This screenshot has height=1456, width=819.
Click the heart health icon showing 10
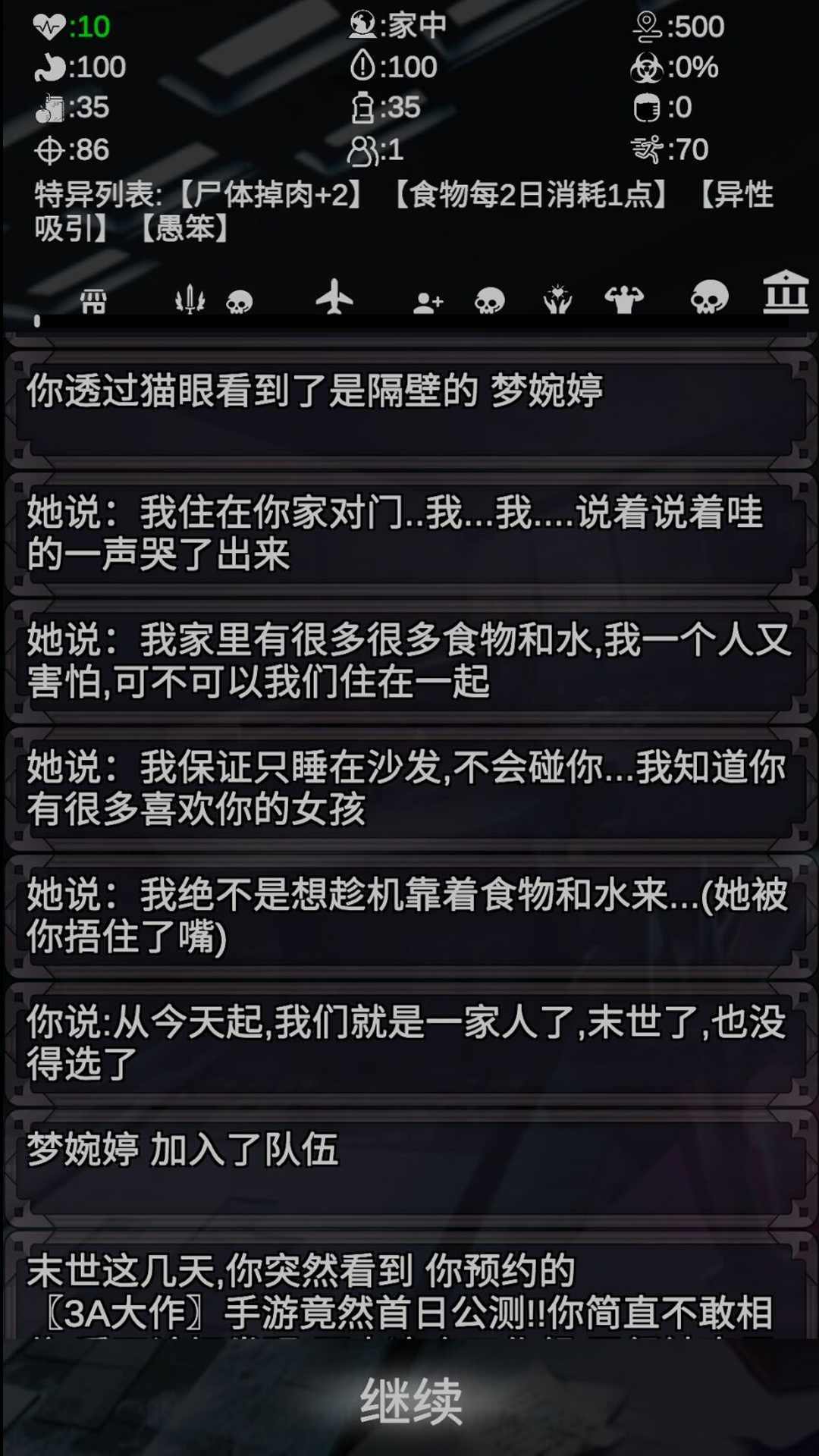(x=48, y=25)
